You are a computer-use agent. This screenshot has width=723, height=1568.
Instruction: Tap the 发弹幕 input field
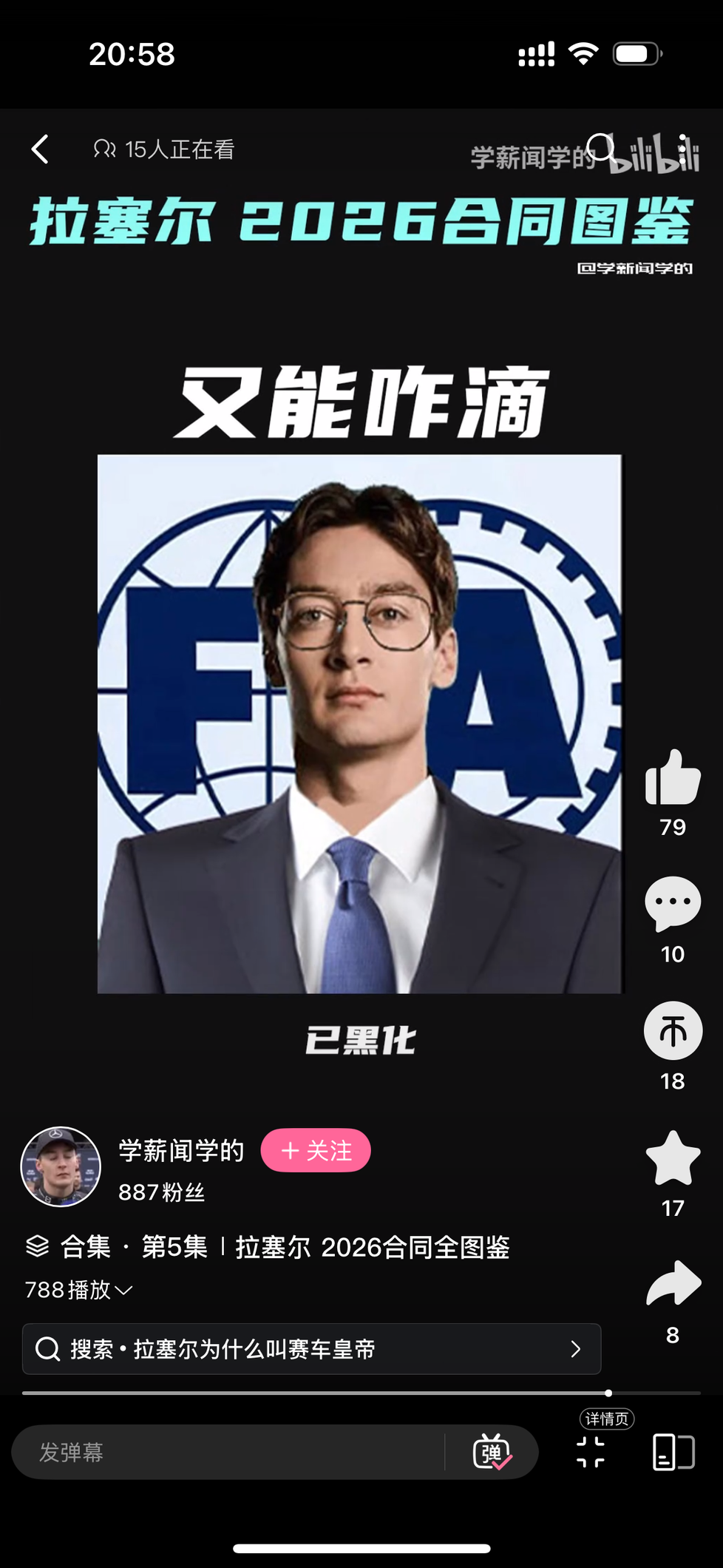pyautogui.click(x=228, y=1452)
